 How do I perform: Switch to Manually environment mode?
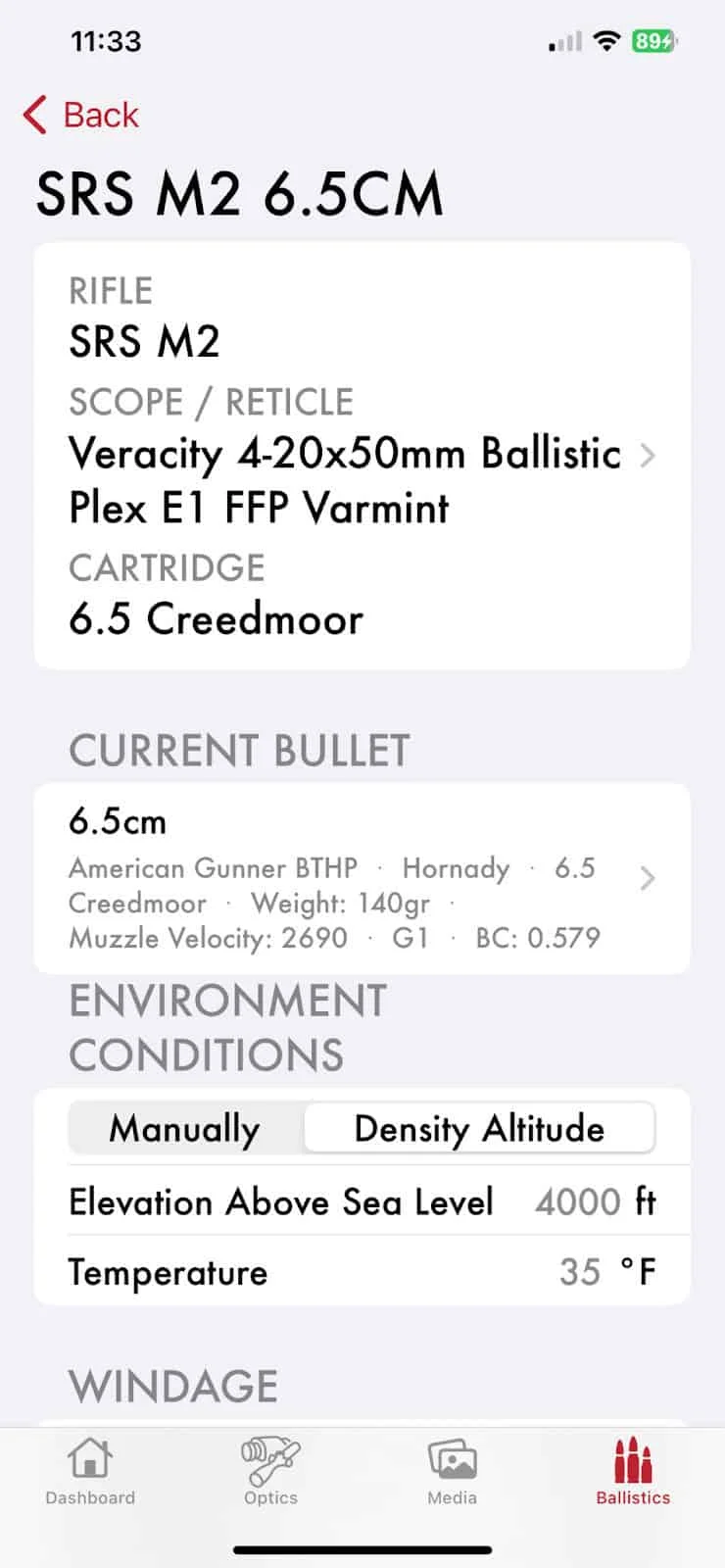(x=184, y=1128)
